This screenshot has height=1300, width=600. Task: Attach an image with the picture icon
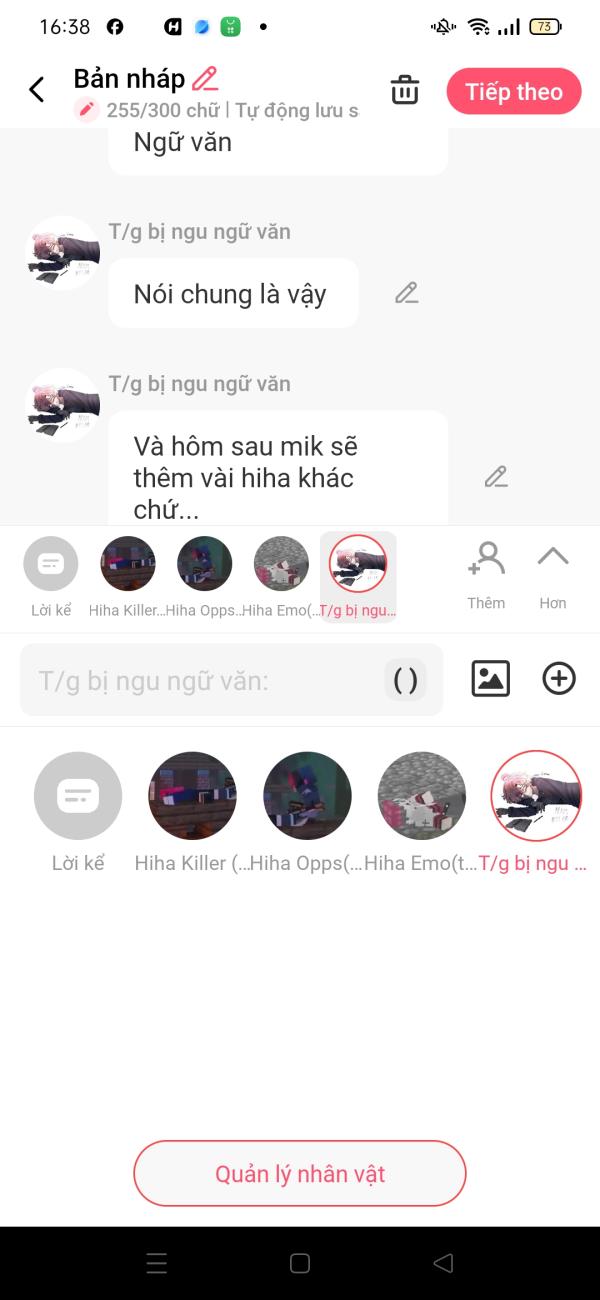(x=491, y=679)
